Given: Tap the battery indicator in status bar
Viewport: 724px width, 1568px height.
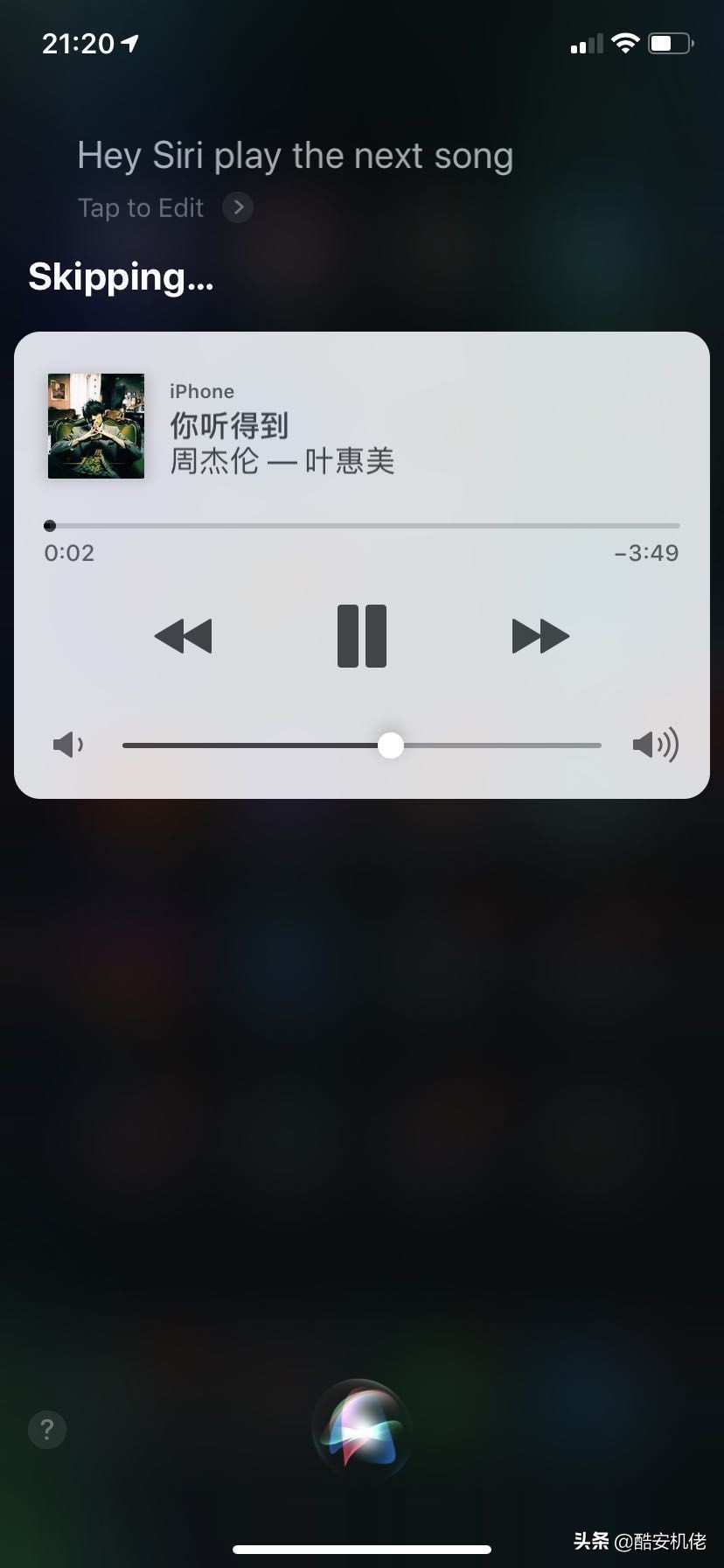Looking at the screenshot, I should [x=670, y=42].
